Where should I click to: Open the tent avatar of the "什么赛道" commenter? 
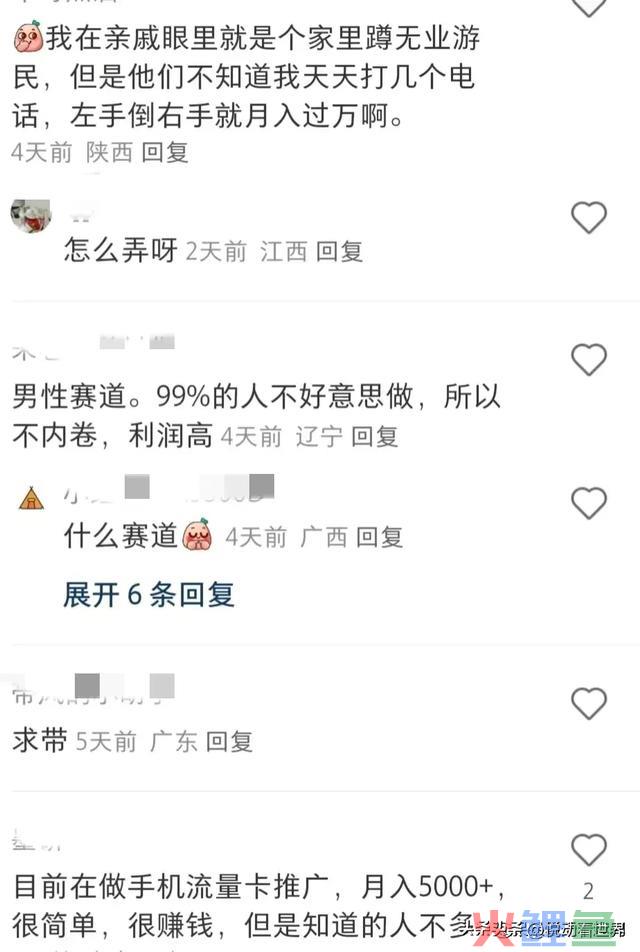32,498
